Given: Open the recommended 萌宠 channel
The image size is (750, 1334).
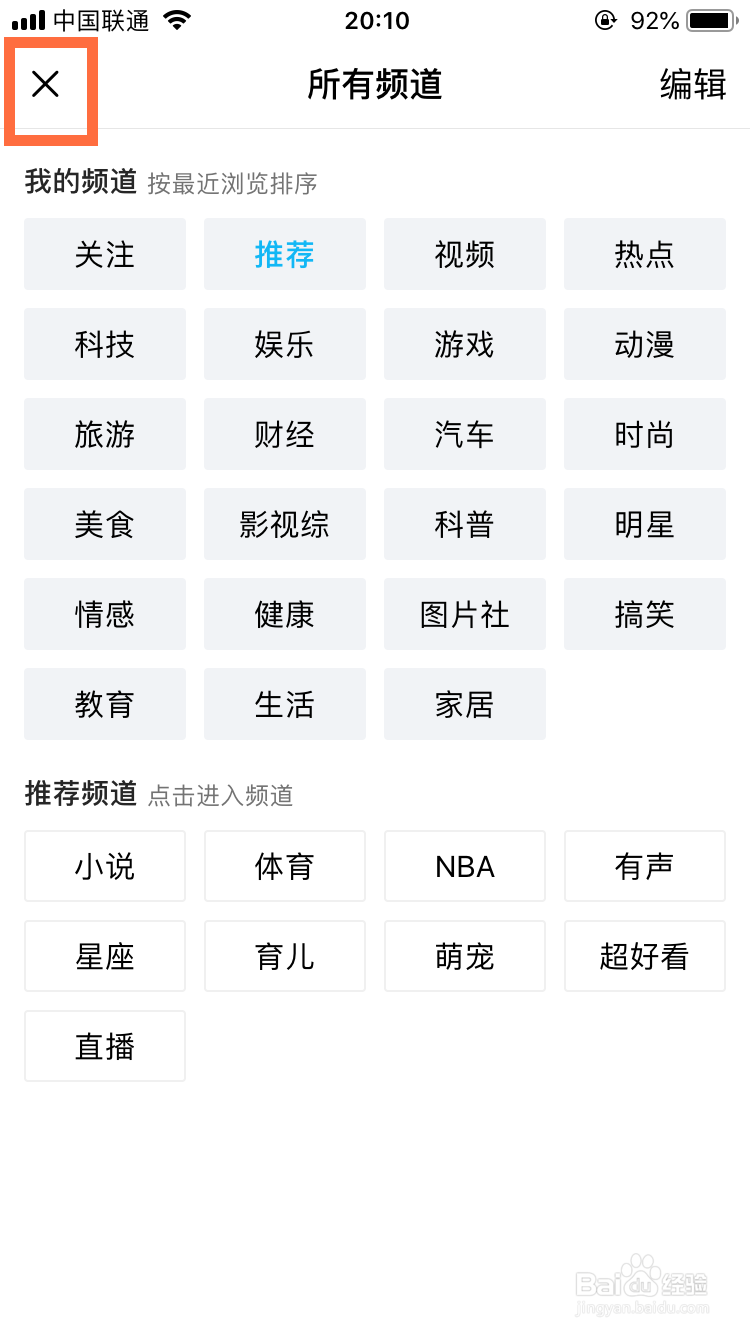Looking at the screenshot, I should tap(465, 956).
